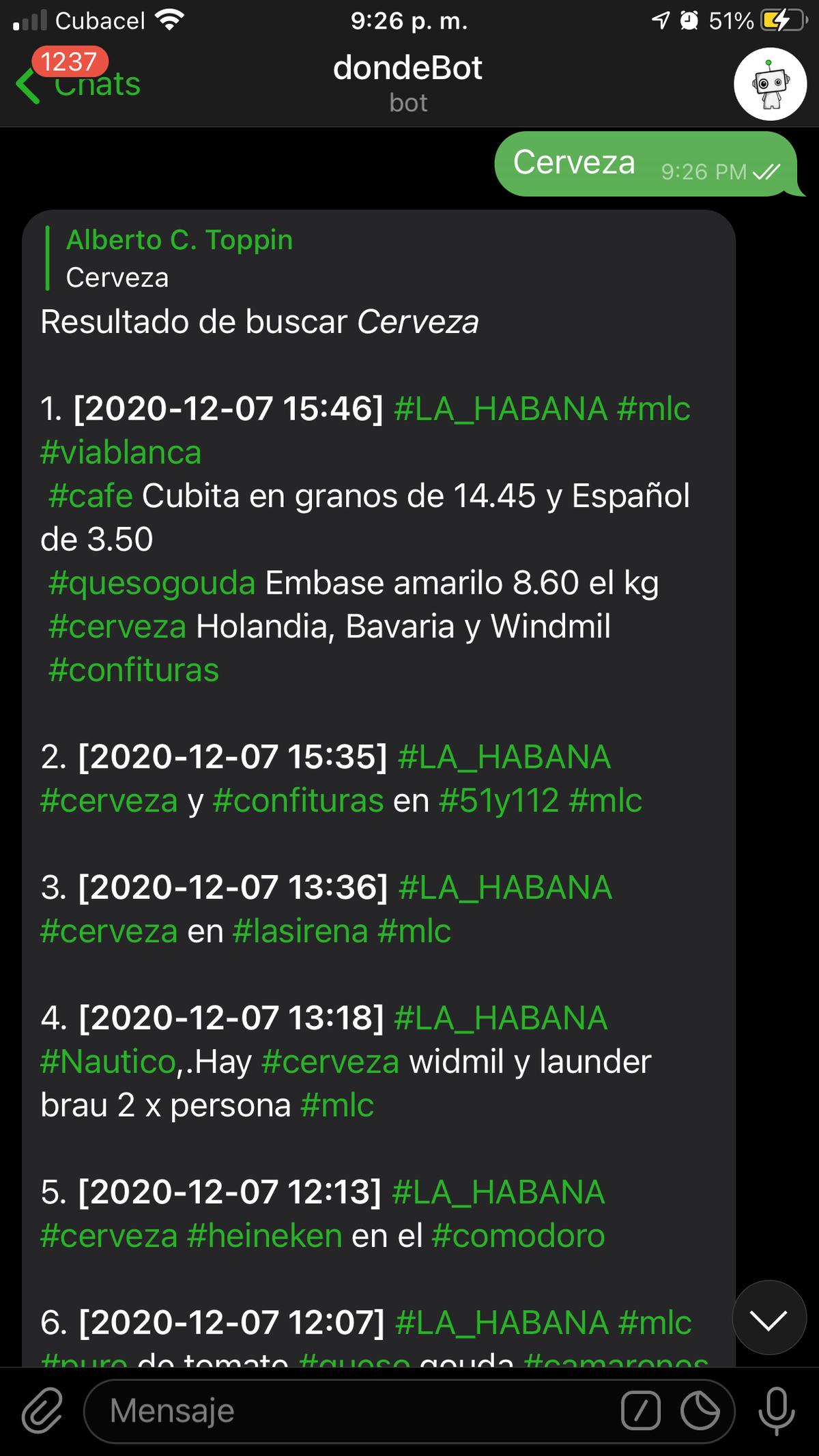Record a voice message with the microphone
Screen dimensions: 819x1456
(777, 1411)
